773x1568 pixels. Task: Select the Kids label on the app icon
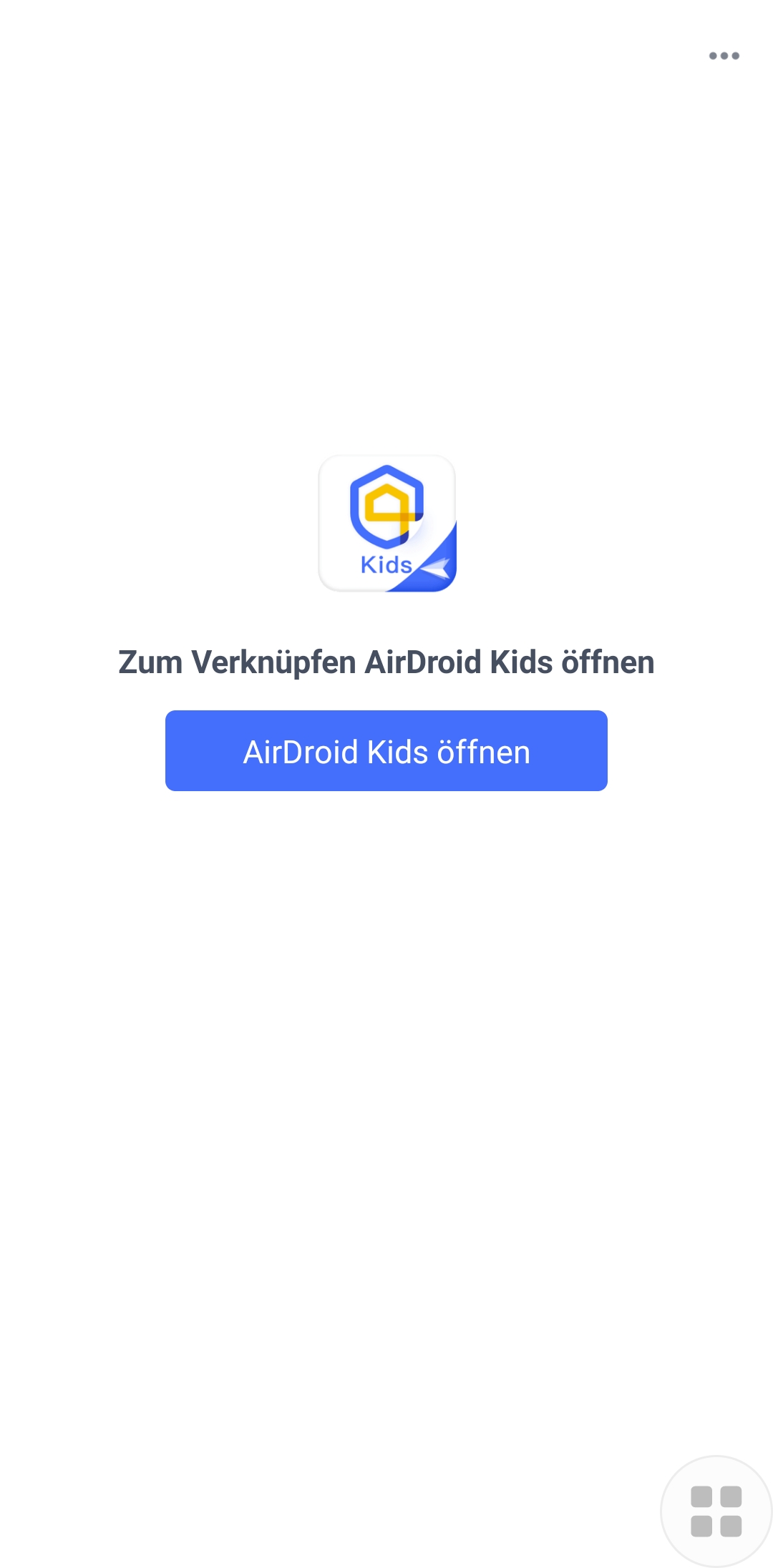point(386,564)
